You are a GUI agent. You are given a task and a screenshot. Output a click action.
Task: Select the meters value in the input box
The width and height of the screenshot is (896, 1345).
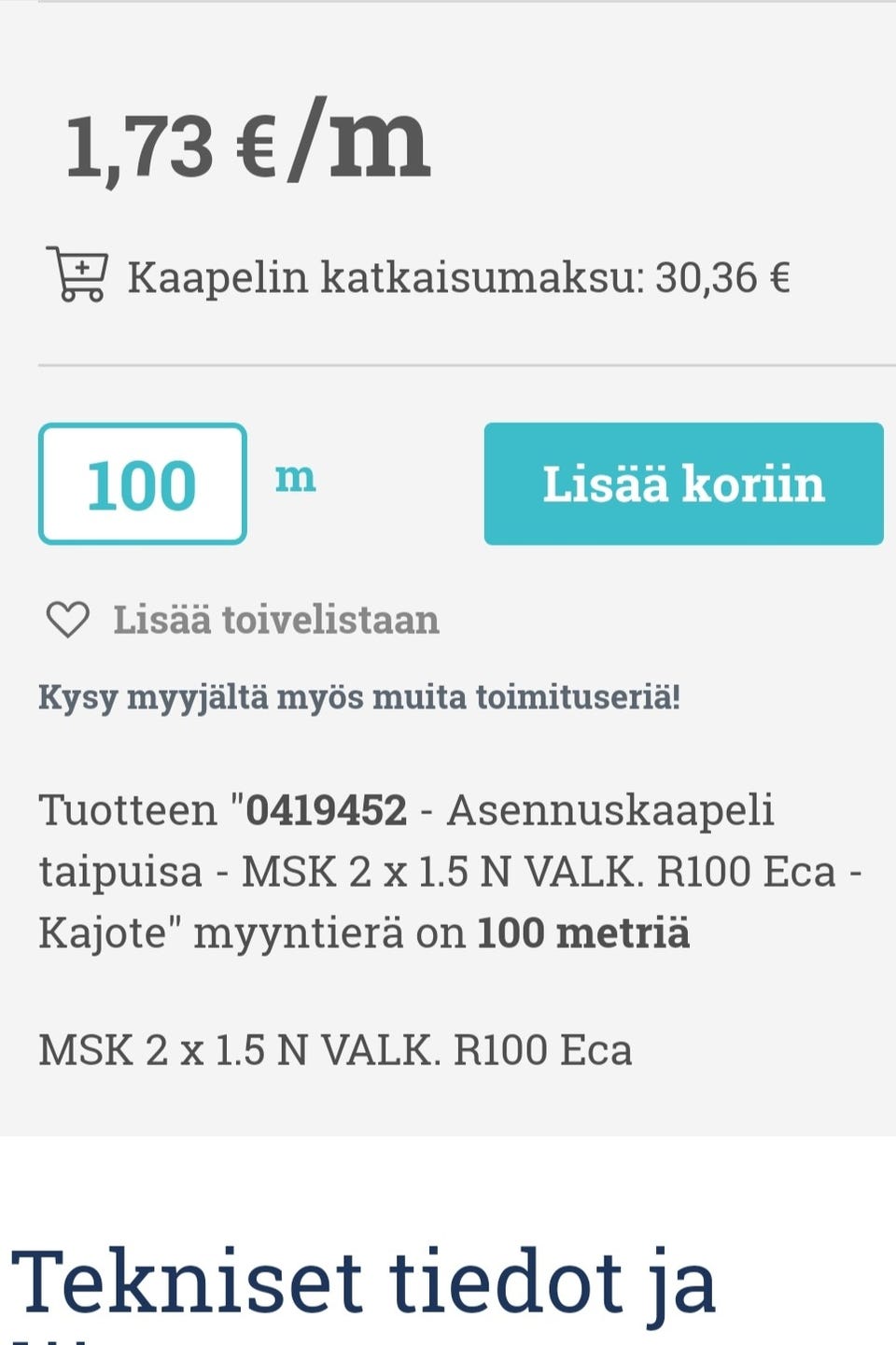(x=141, y=483)
